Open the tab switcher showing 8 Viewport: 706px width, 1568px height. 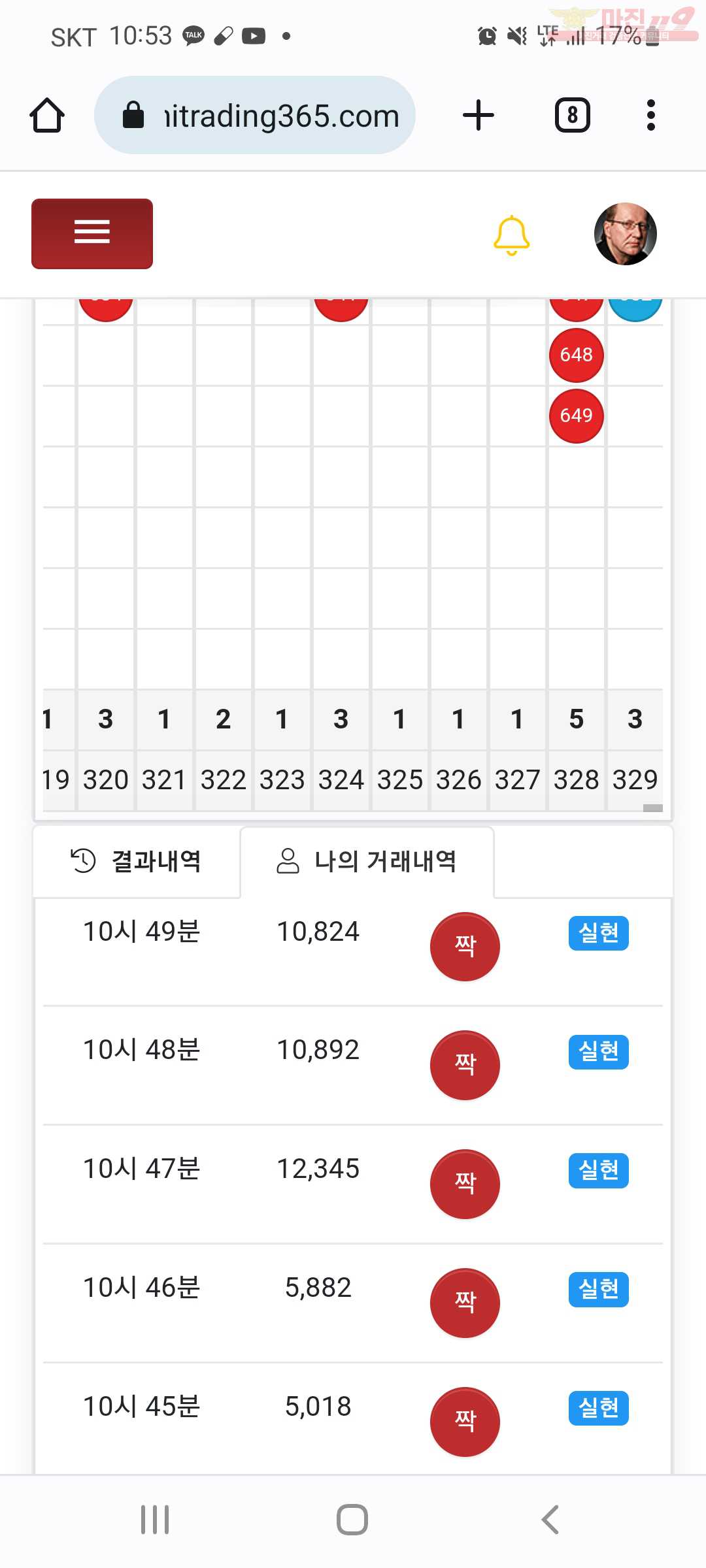[x=573, y=116]
